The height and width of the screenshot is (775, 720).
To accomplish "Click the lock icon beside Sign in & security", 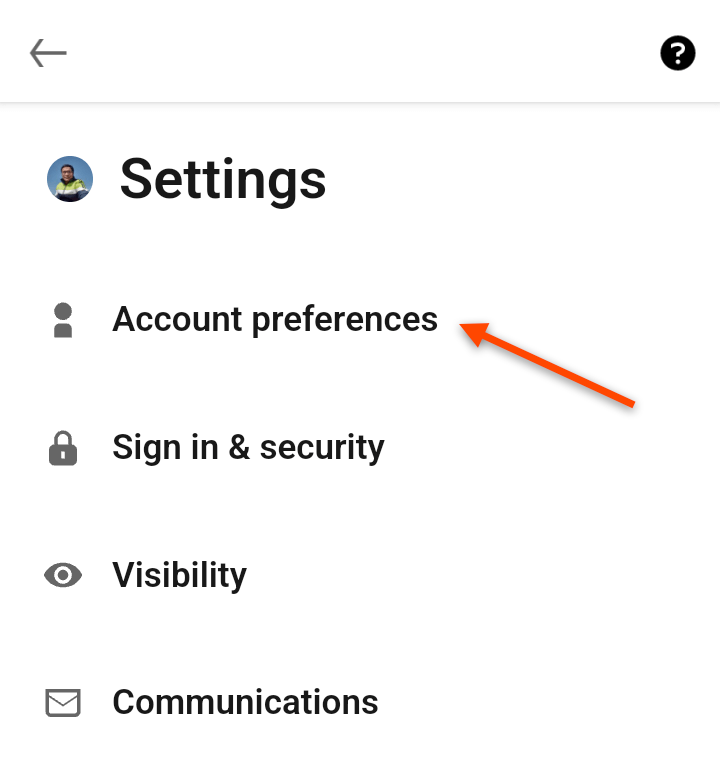I will [62, 447].
